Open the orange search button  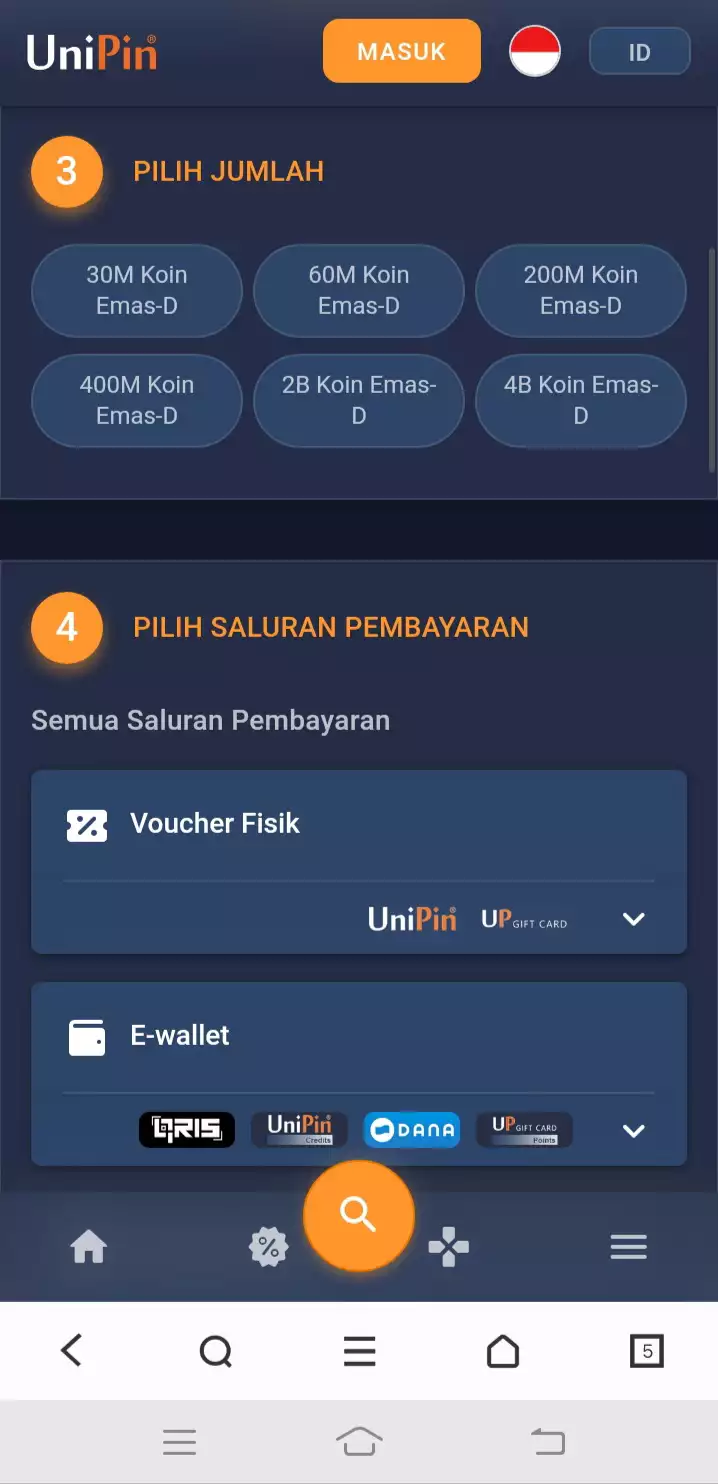coord(358,1215)
